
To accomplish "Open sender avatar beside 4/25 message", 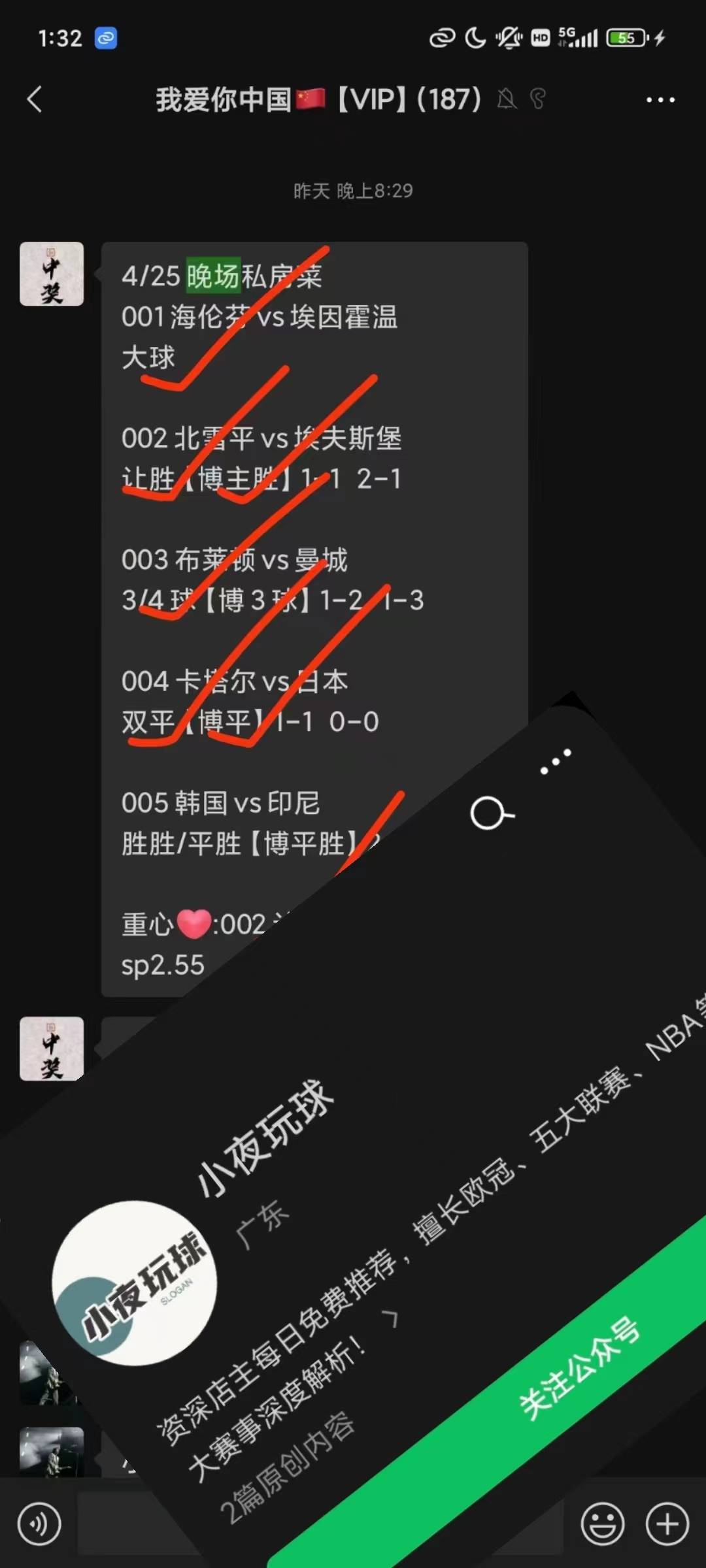I will pos(52,274).
